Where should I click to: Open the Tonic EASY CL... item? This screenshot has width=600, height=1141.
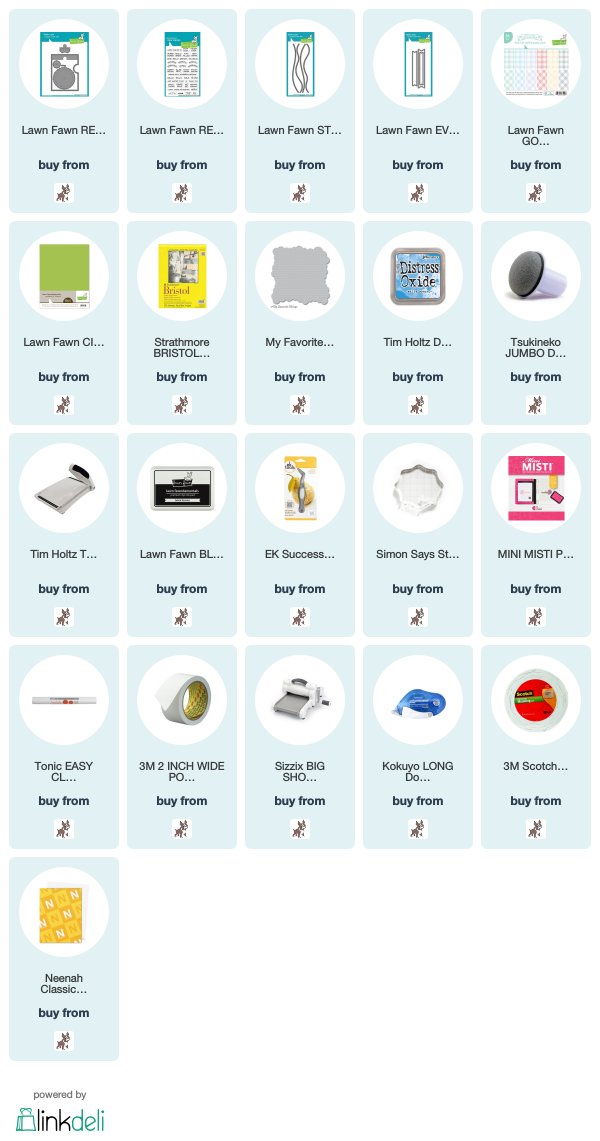[64, 747]
